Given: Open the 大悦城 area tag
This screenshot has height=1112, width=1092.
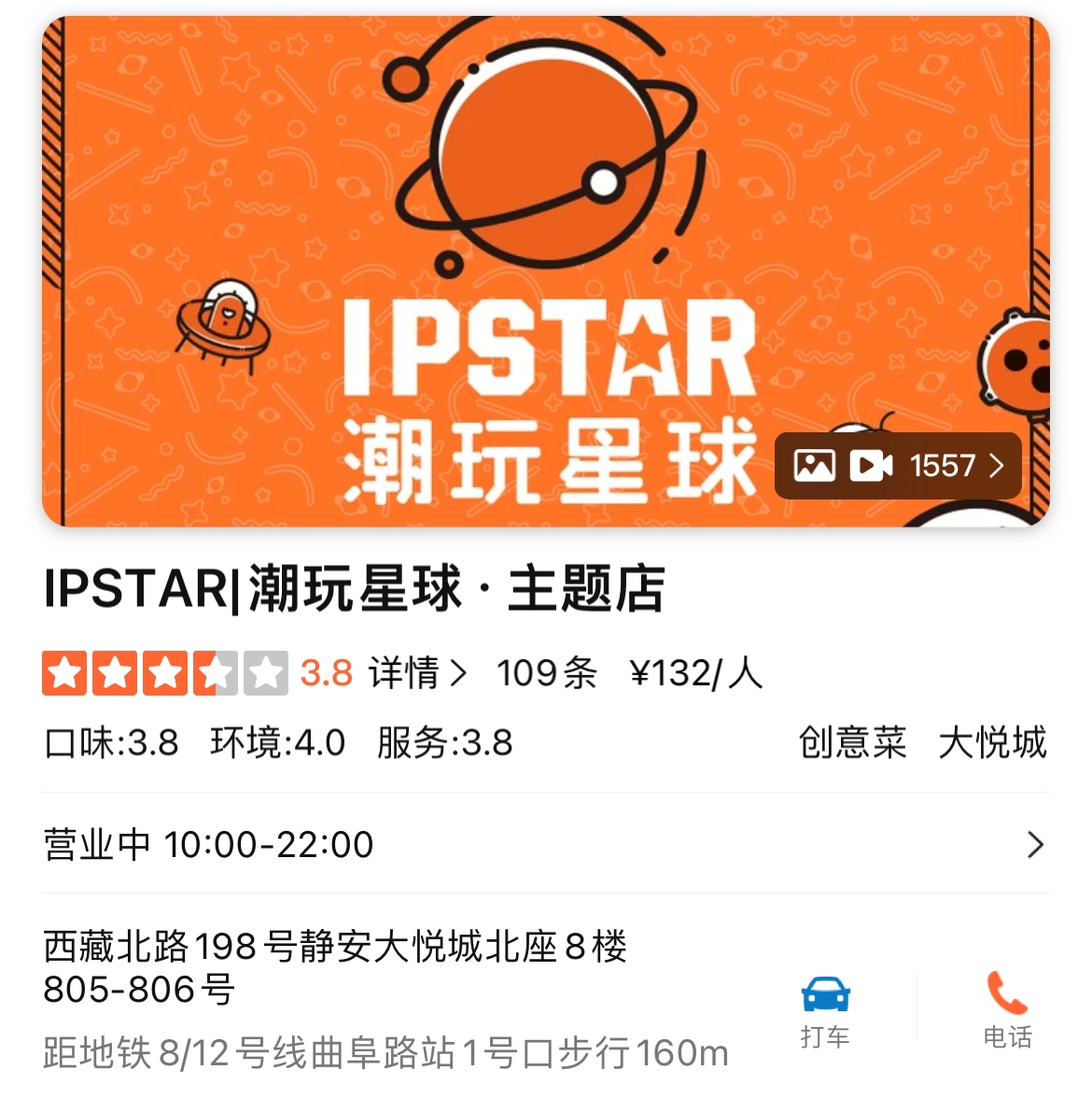Looking at the screenshot, I should point(992,743).
